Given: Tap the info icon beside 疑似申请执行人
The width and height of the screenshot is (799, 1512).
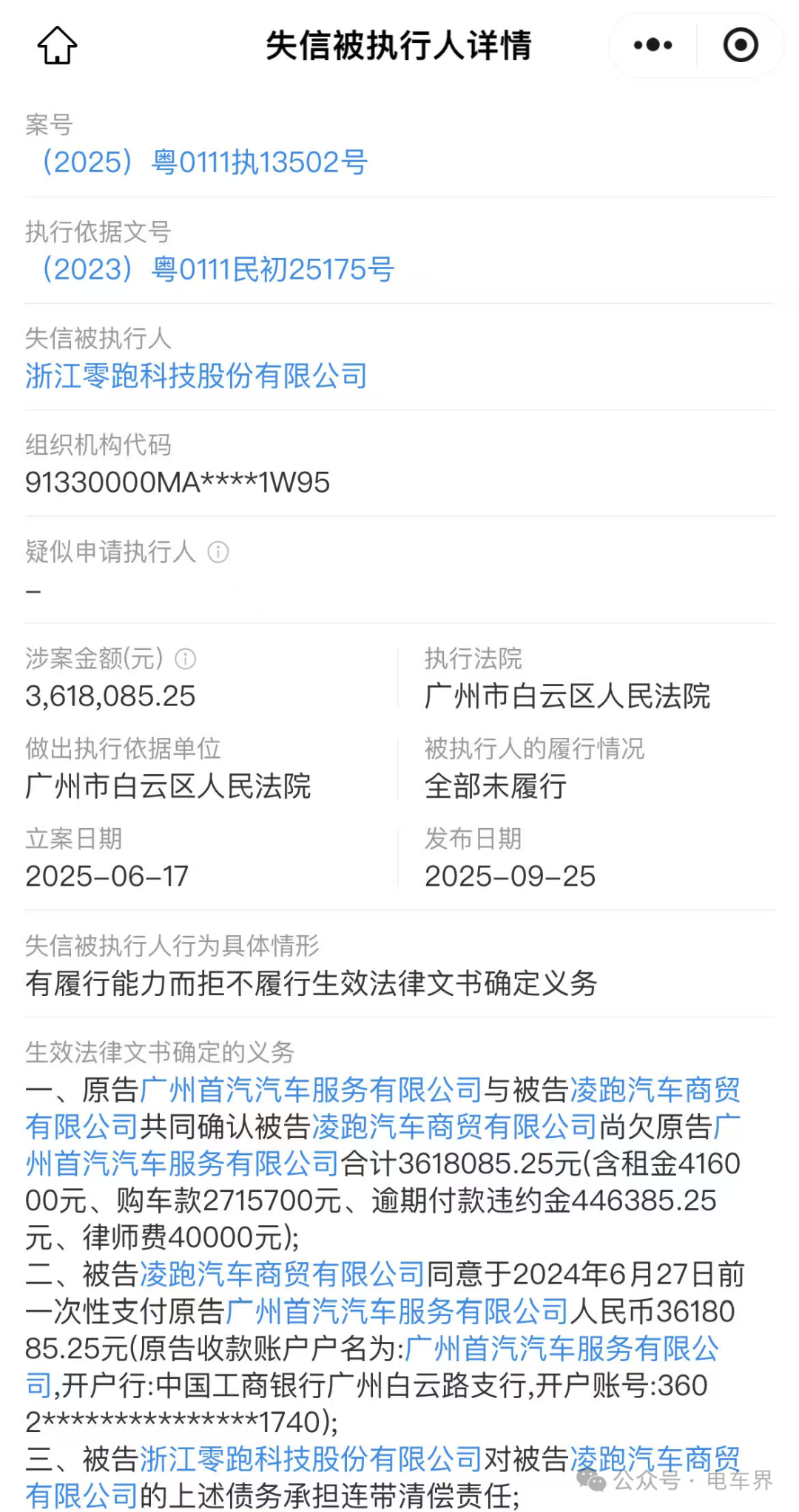Looking at the screenshot, I should click(x=218, y=552).
